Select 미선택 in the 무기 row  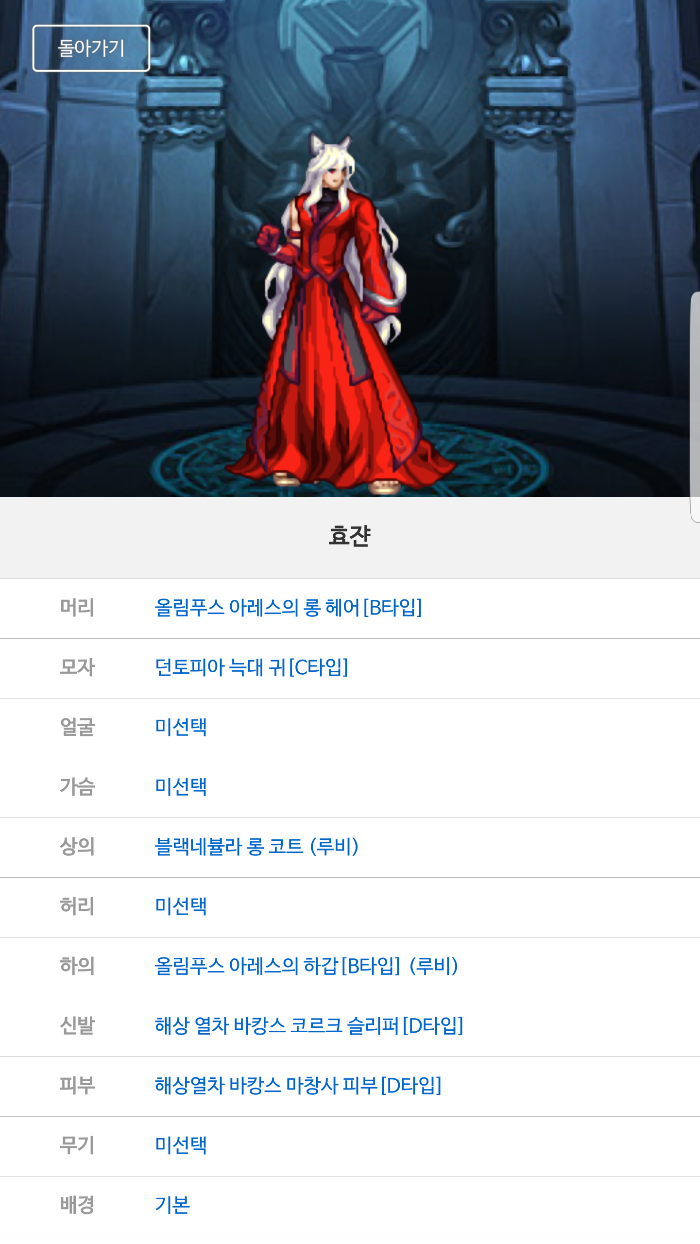tap(181, 1146)
